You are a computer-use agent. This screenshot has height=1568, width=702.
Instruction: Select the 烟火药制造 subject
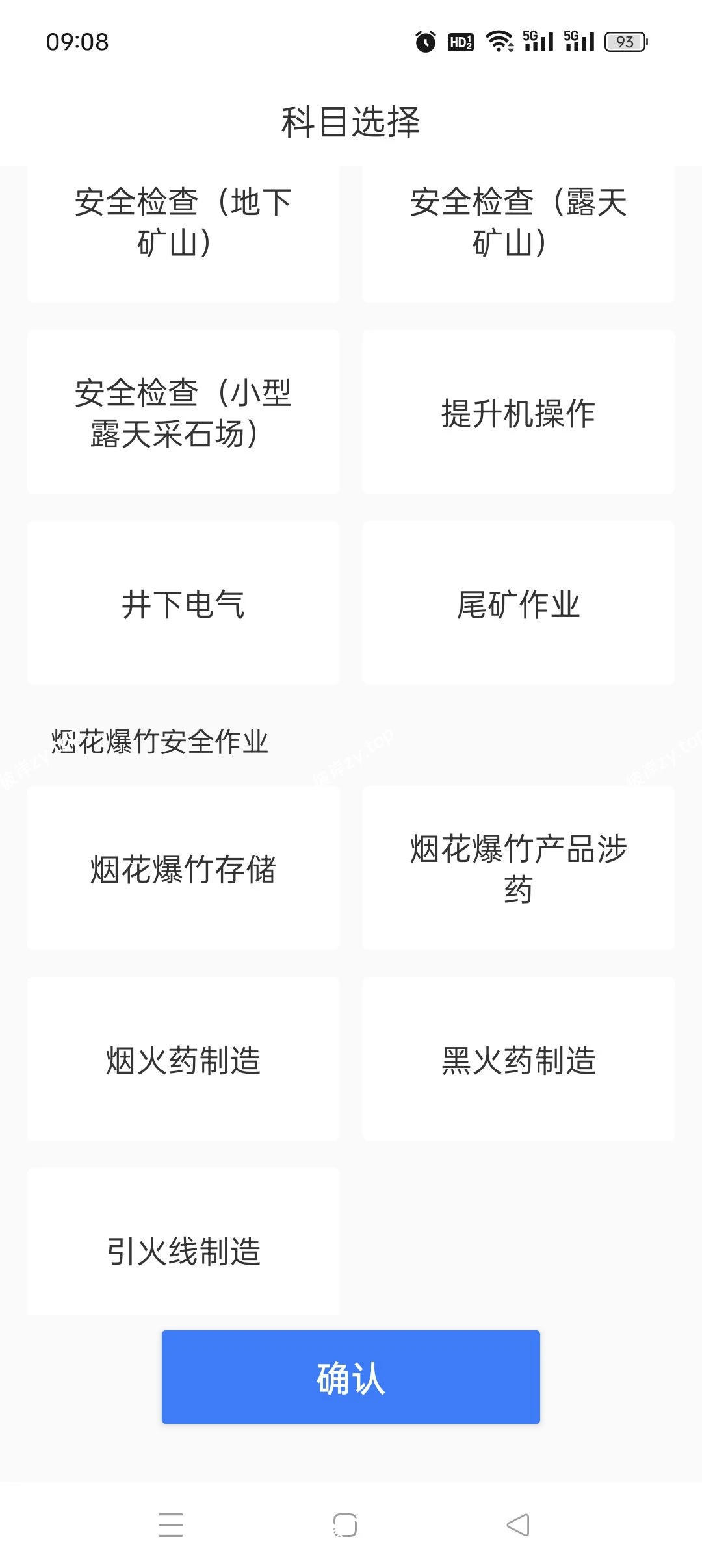tap(183, 1060)
